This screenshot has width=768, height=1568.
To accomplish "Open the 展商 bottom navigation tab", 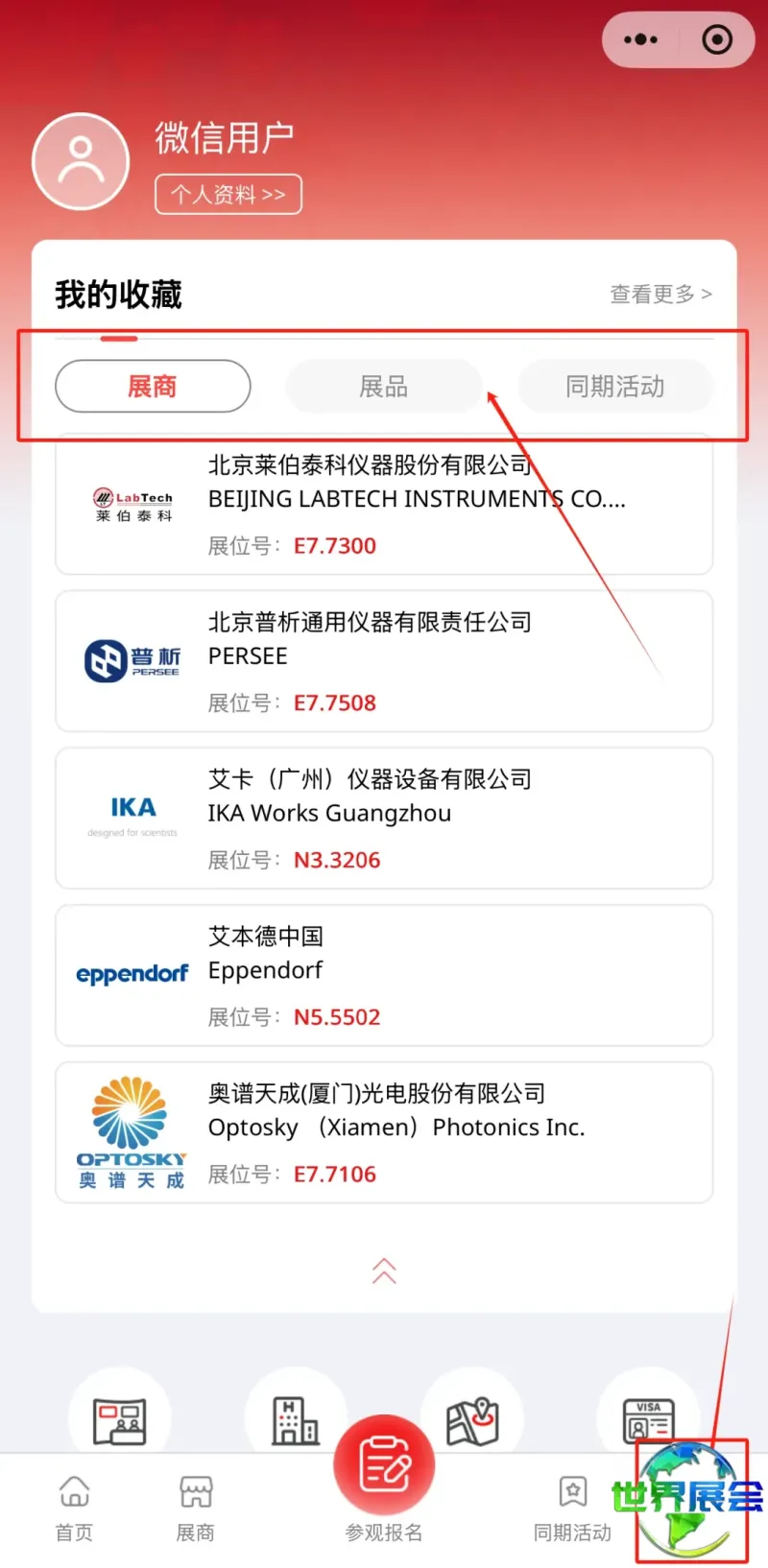I will coord(196,1509).
